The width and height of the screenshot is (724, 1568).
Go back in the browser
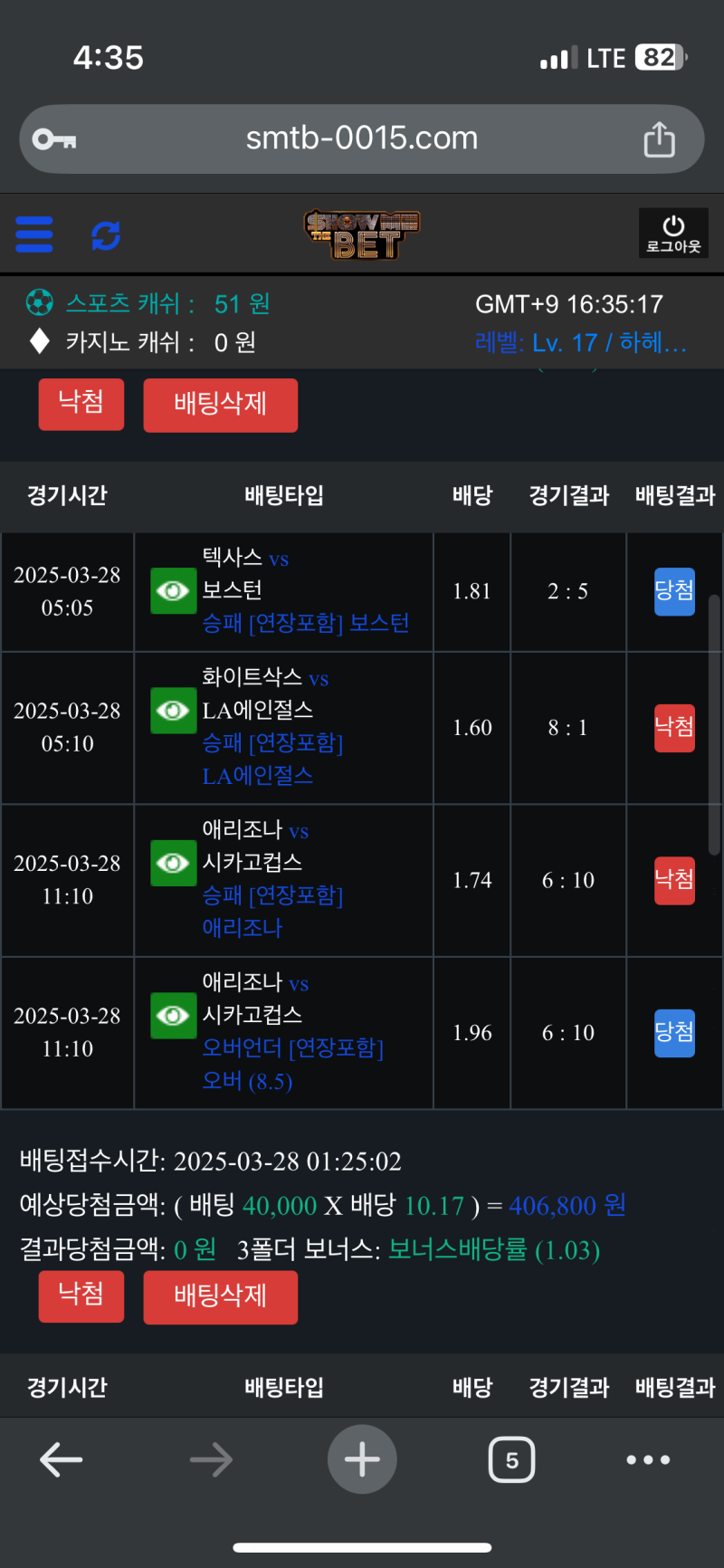(62, 1459)
